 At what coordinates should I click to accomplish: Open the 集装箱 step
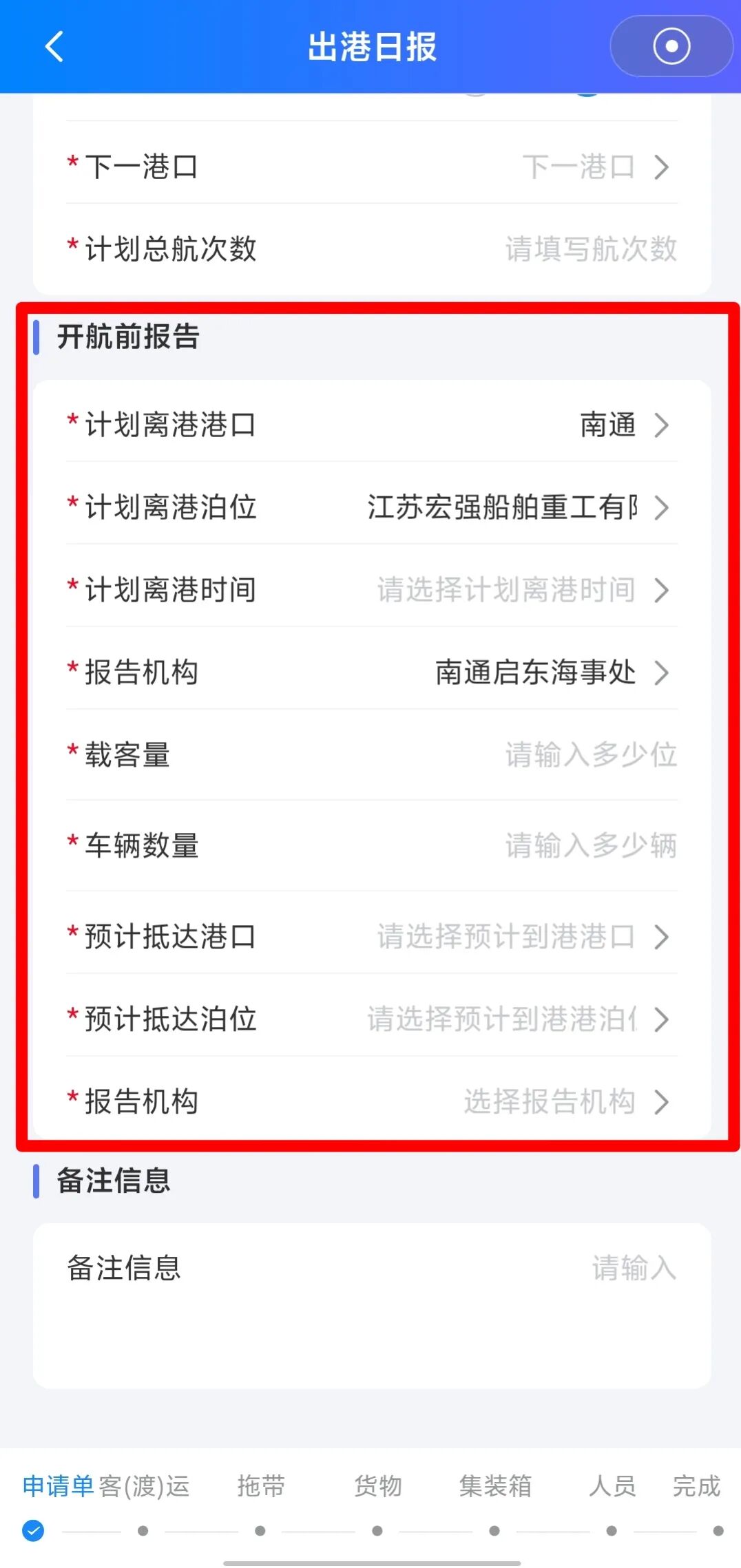tap(495, 1487)
